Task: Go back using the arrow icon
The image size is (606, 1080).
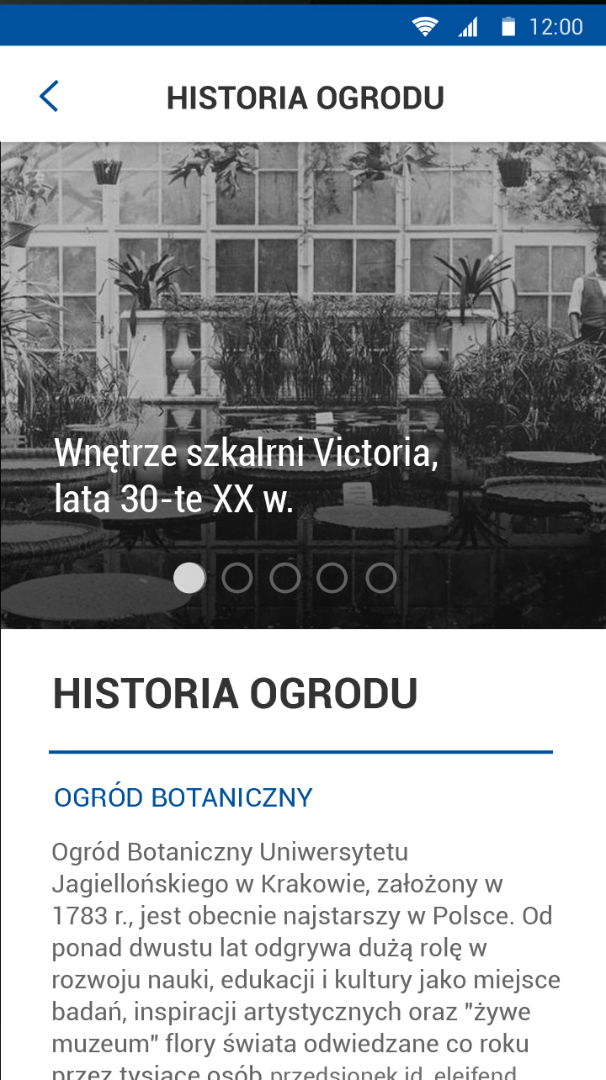Action: pos(49,97)
